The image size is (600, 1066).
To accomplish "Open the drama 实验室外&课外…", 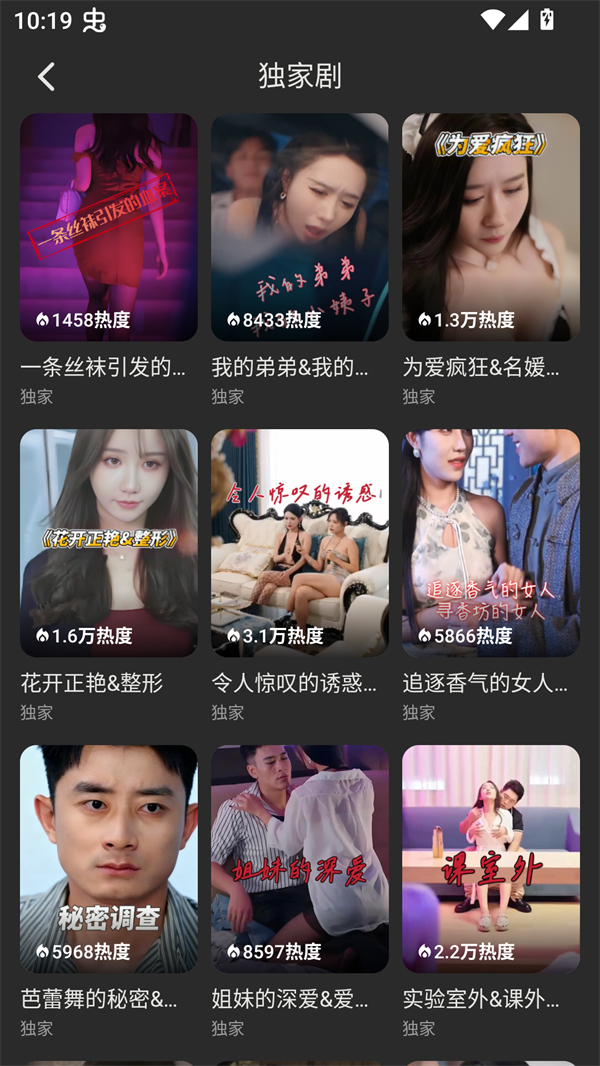I will [490, 859].
